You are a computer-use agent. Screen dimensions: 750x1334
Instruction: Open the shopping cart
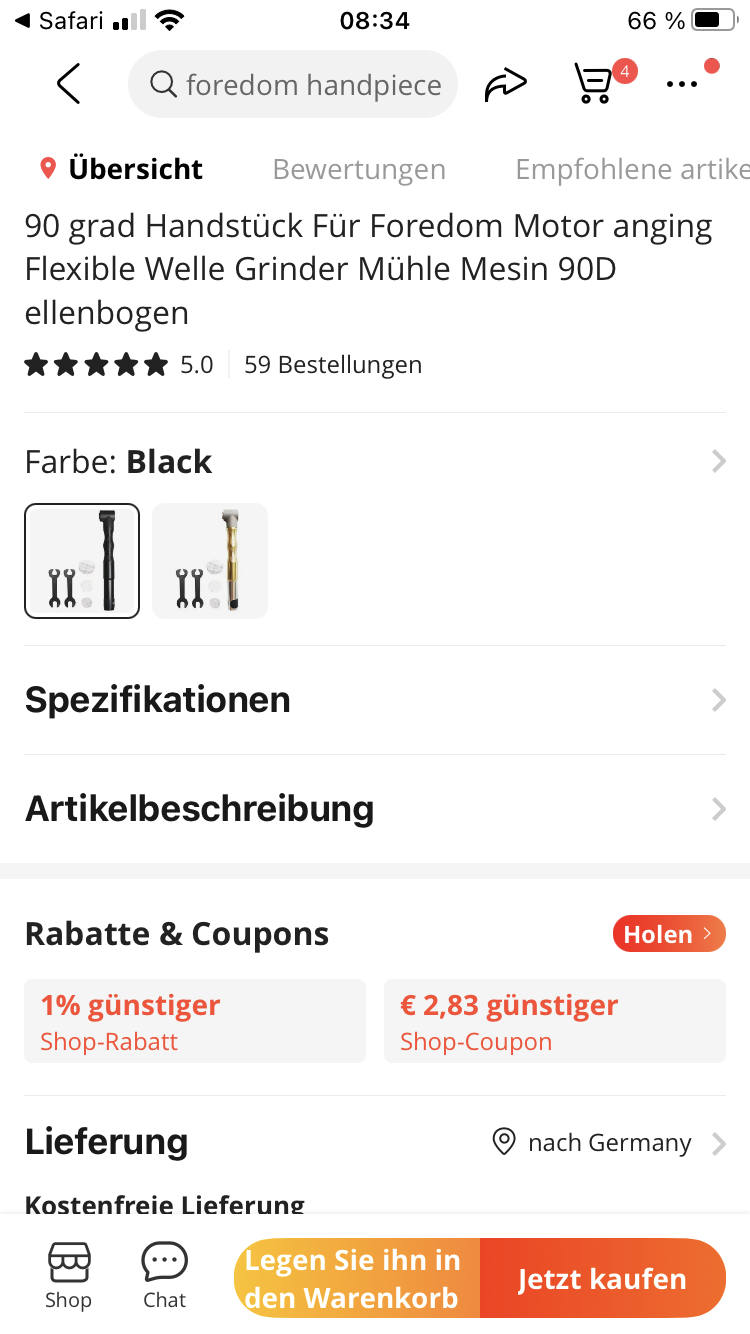[594, 84]
